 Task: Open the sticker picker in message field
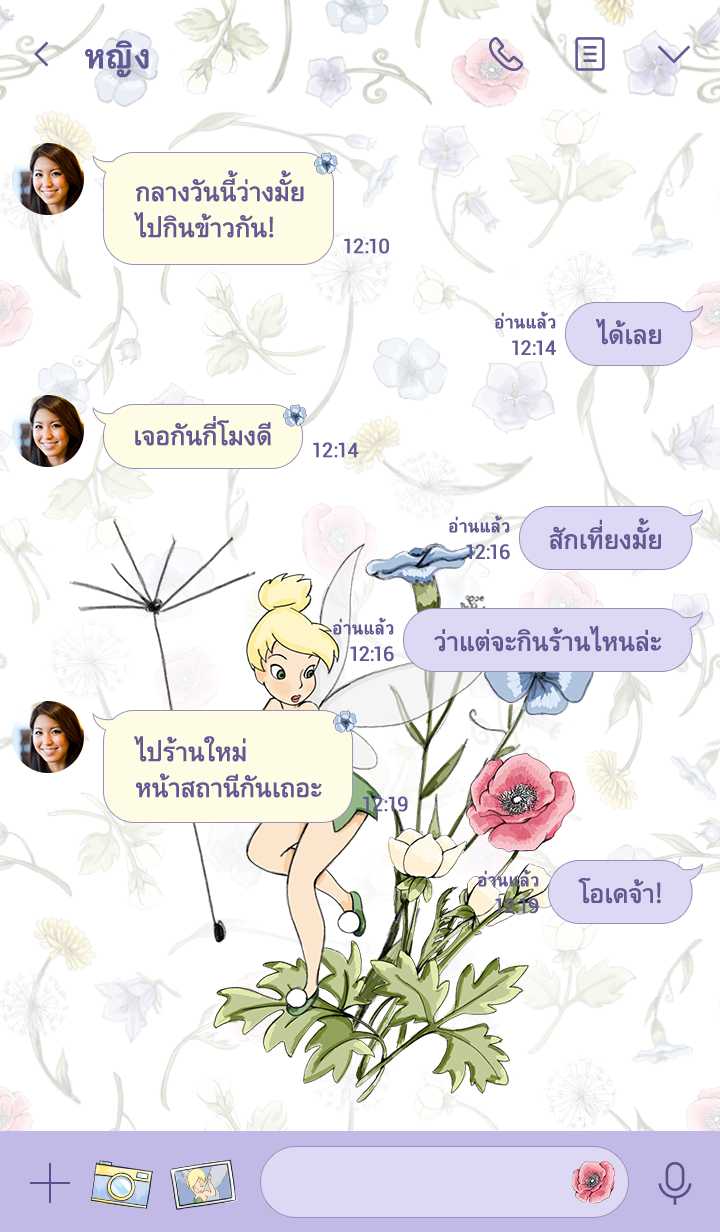tap(593, 1182)
